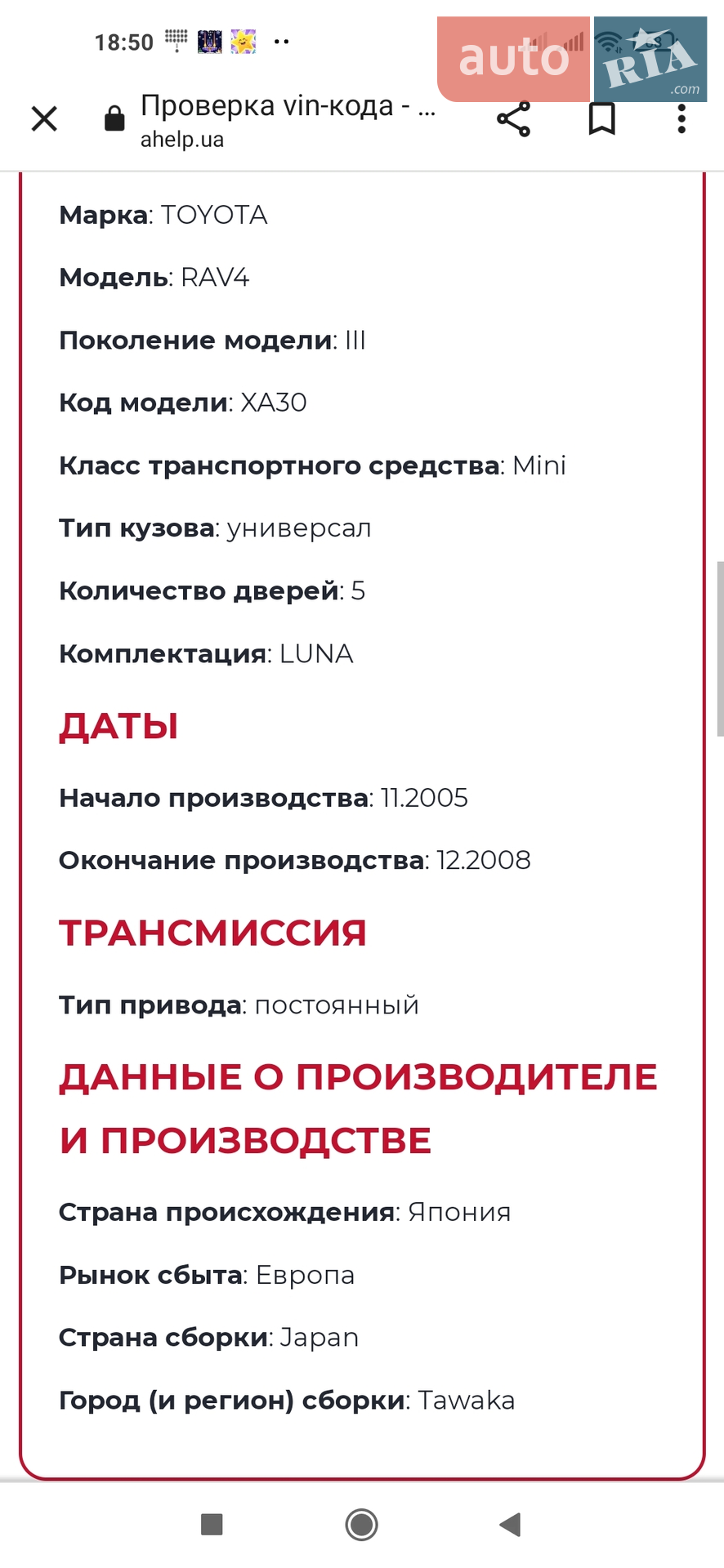
Task: Open recent apps with the square button
Action: coord(212,1524)
